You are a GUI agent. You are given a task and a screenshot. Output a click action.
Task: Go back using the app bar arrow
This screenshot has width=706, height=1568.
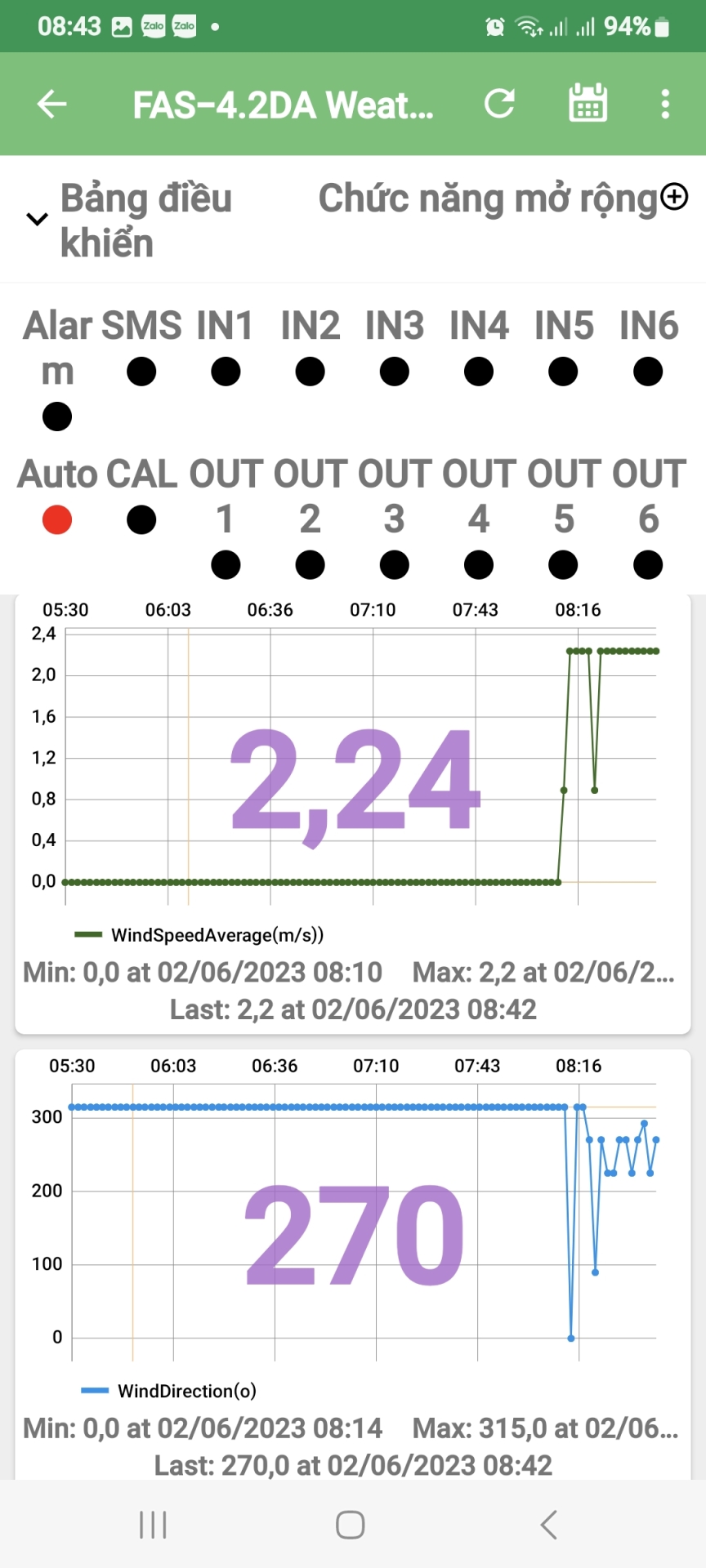(52, 104)
